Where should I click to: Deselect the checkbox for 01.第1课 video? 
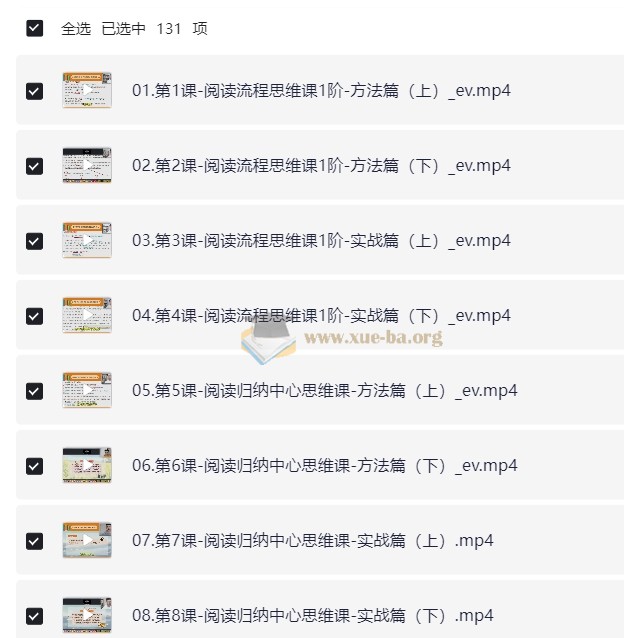(35, 91)
